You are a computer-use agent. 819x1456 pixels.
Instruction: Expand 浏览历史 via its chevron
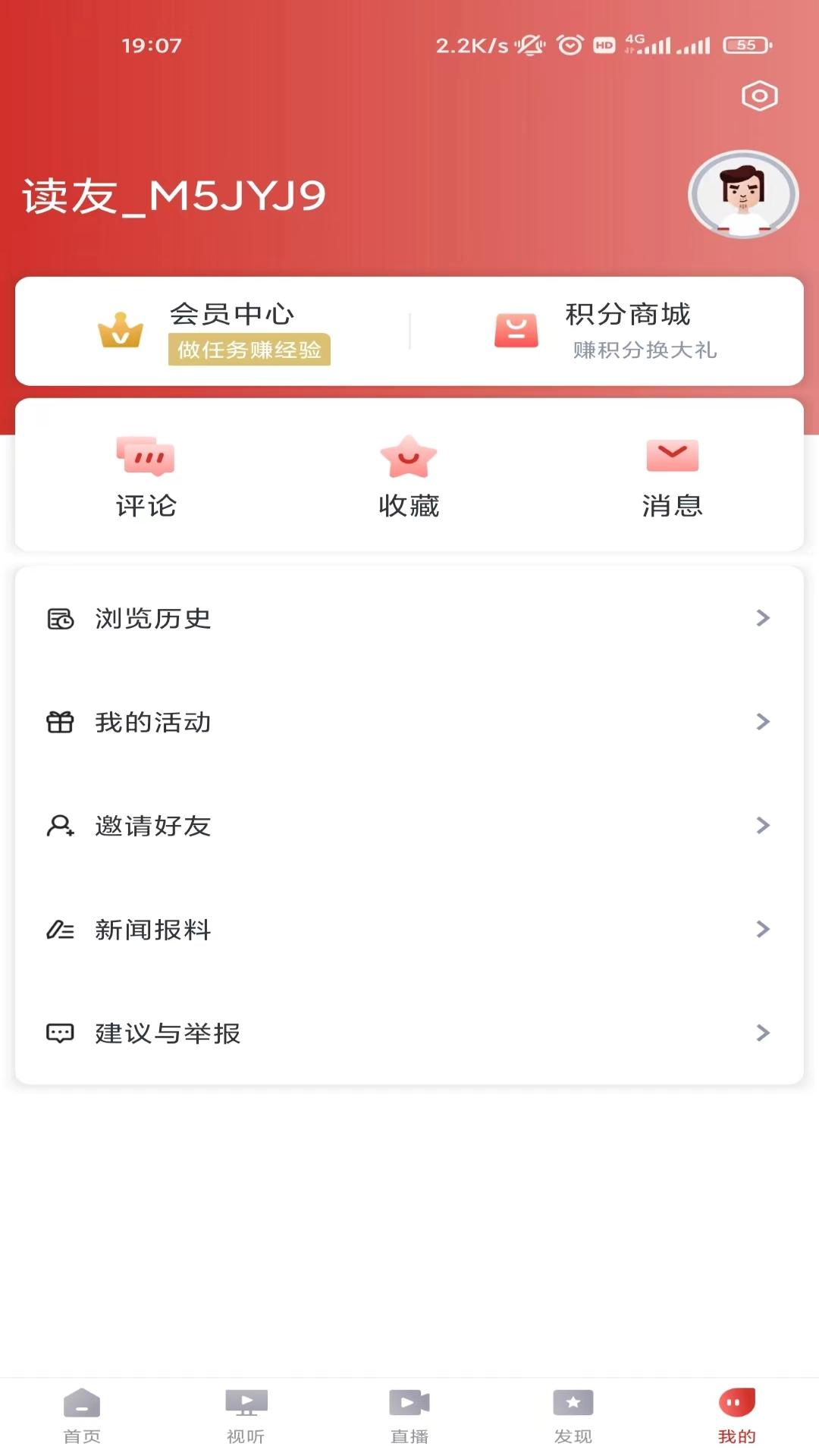click(x=763, y=619)
